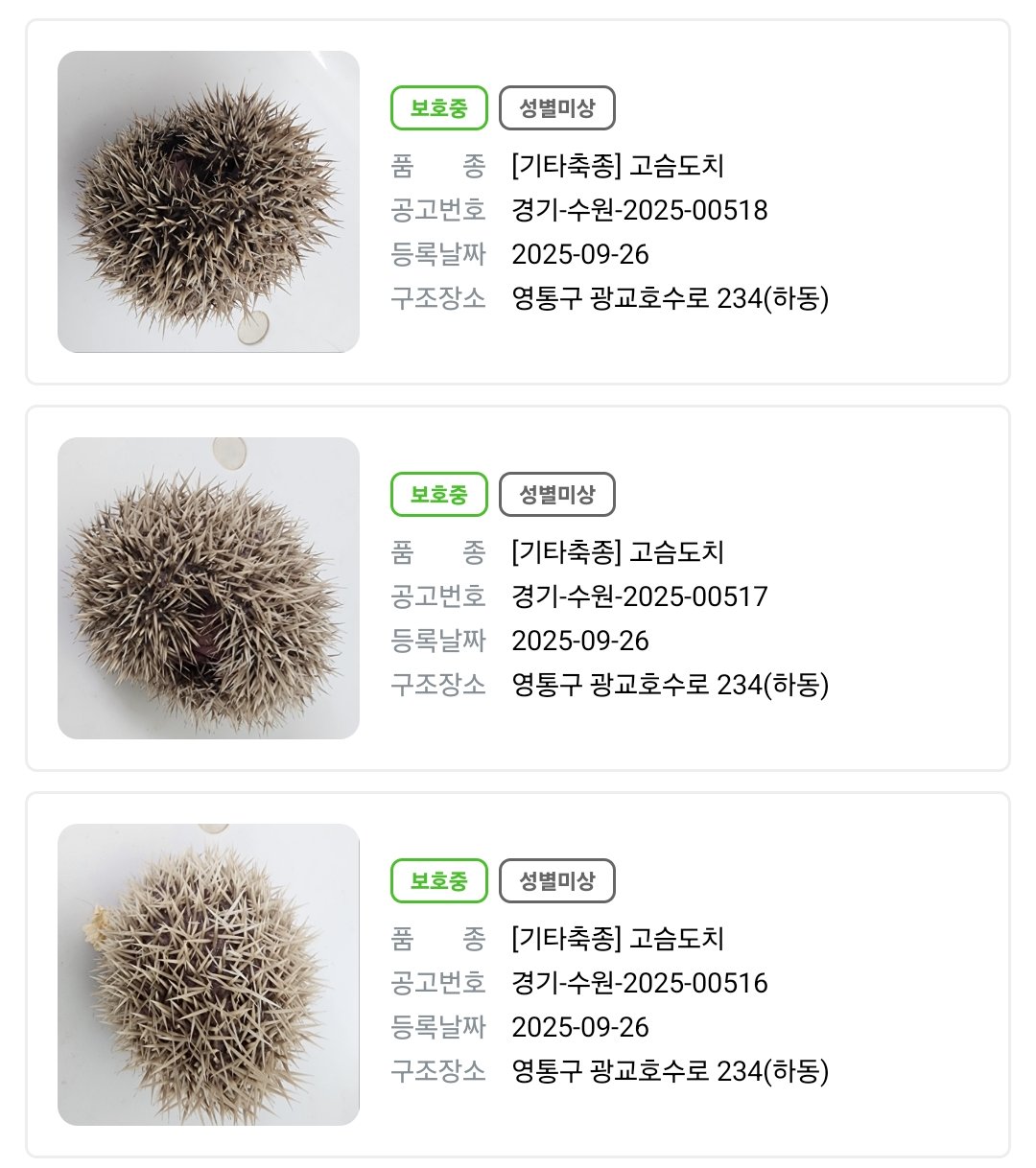The image size is (1036, 1168).
Task: Click the 성별미상 badge on the second card
Action: 557,494
